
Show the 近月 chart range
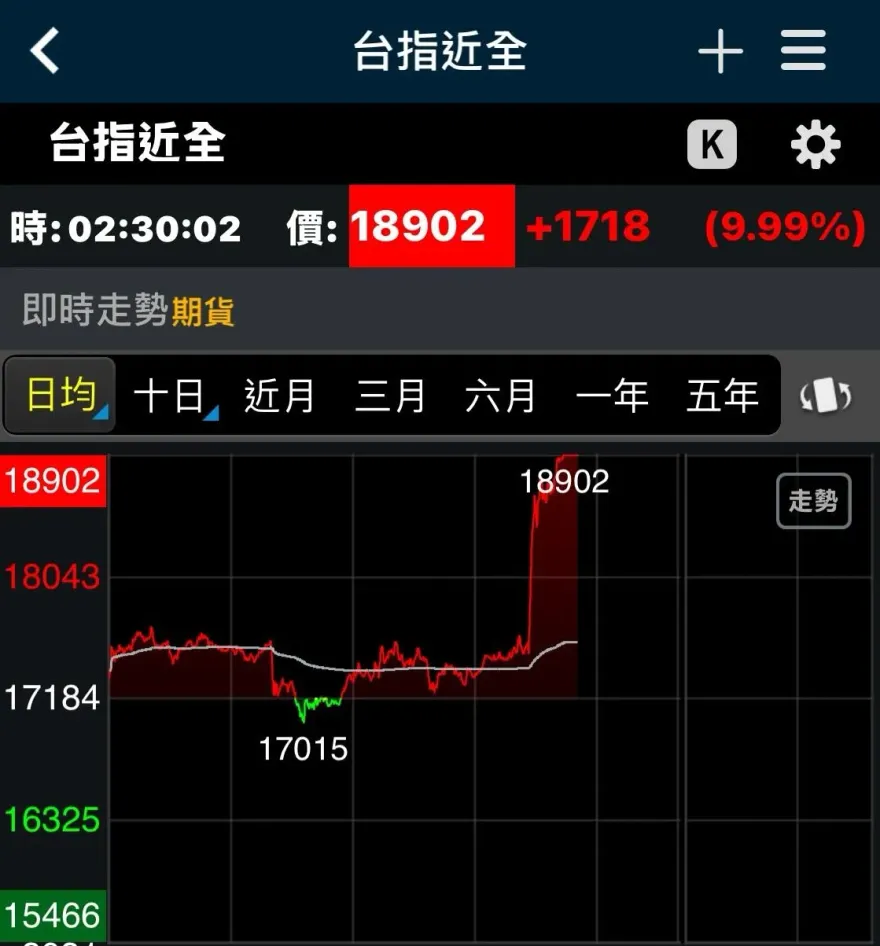(279, 396)
